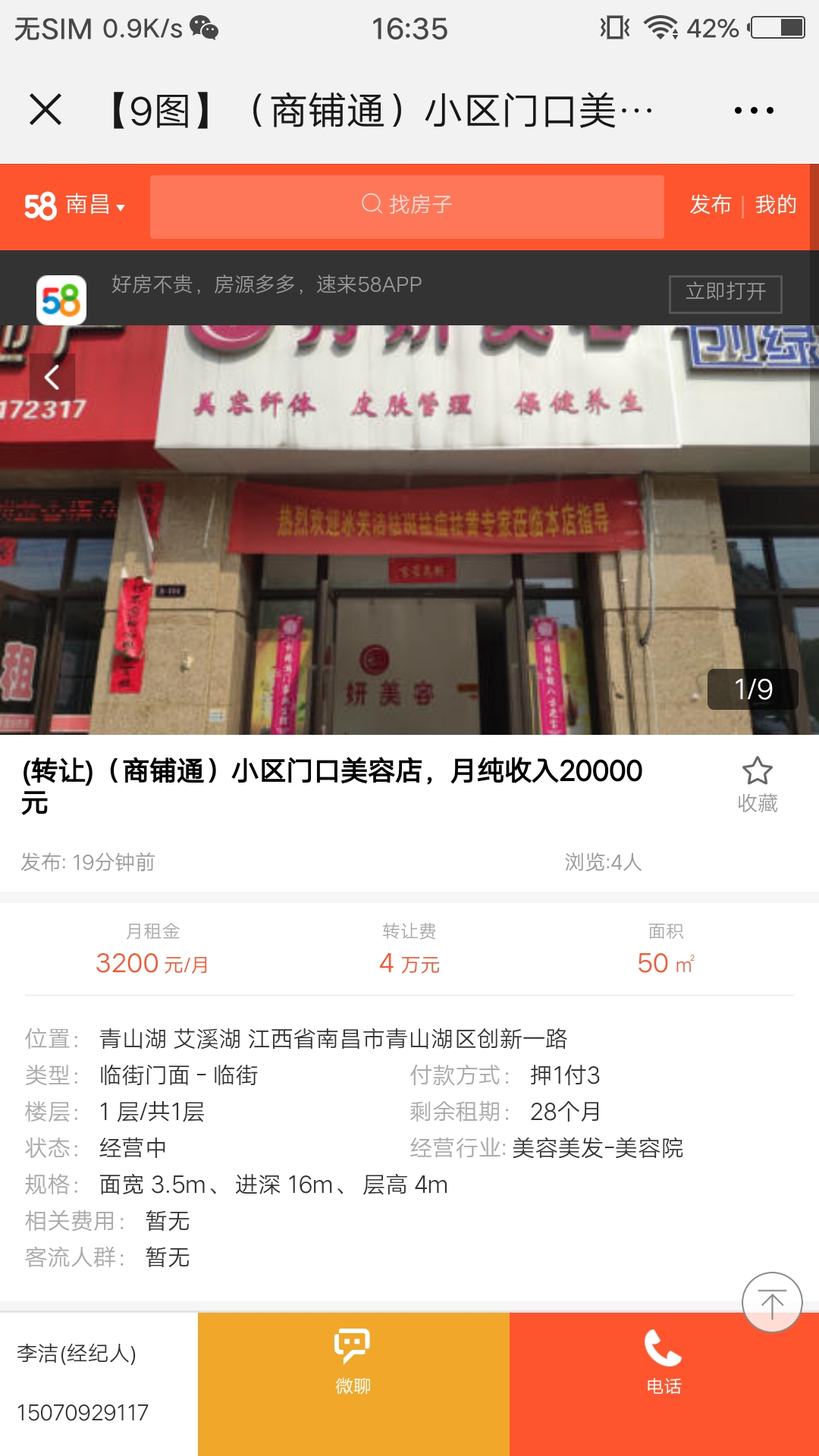Open the three-dot overflow menu
The height and width of the screenshot is (1456, 819).
coord(754,111)
